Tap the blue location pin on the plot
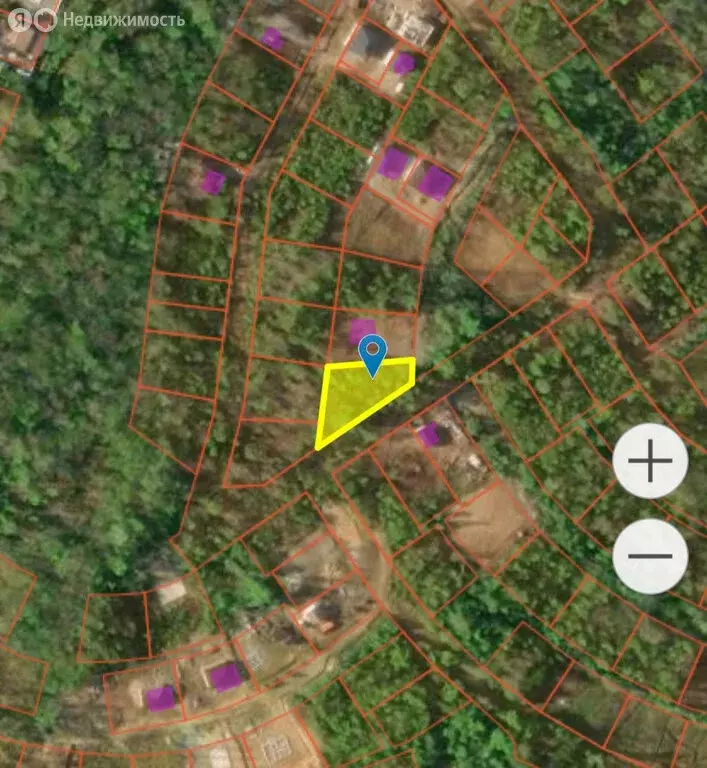707x768 pixels. click(x=373, y=355)
